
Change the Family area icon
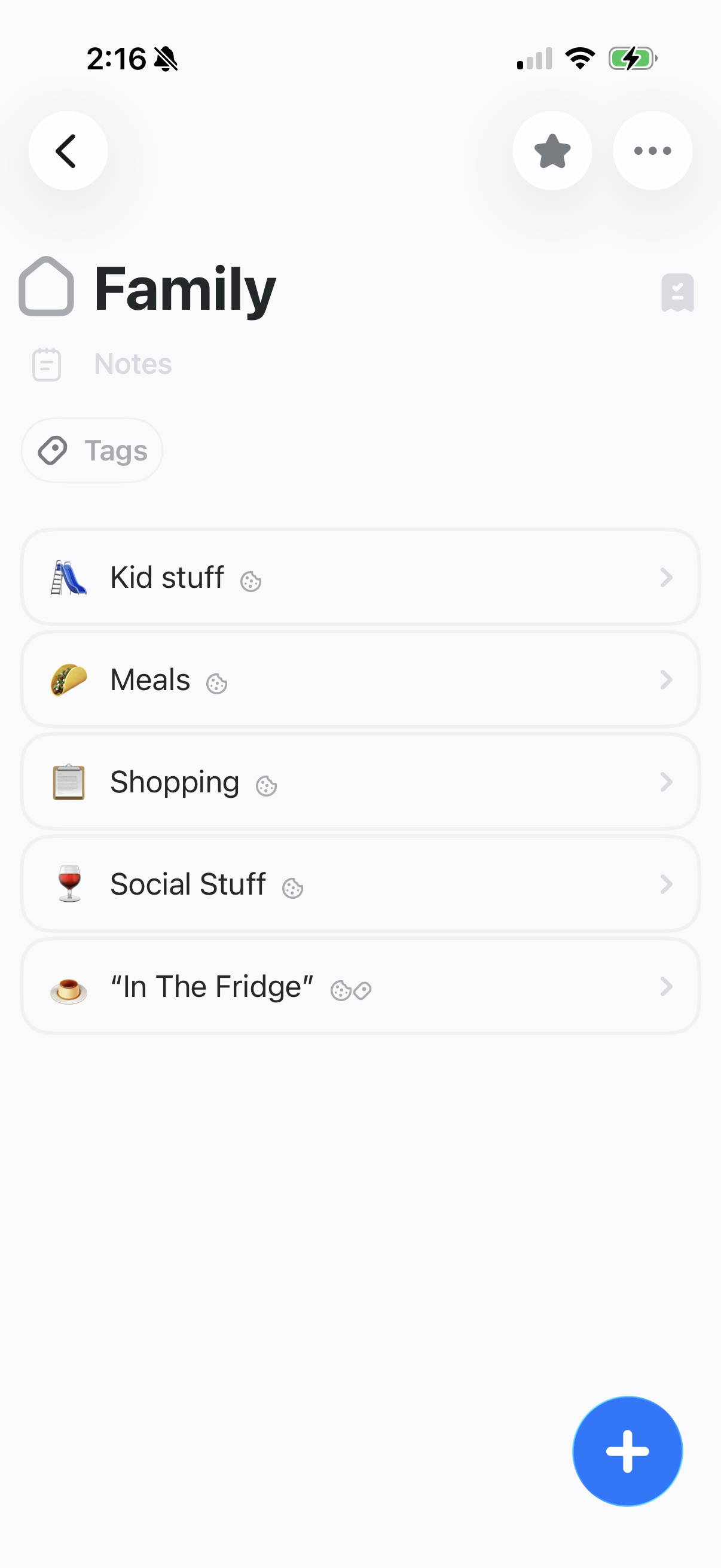pyautogui.click(x=47, y=286)
